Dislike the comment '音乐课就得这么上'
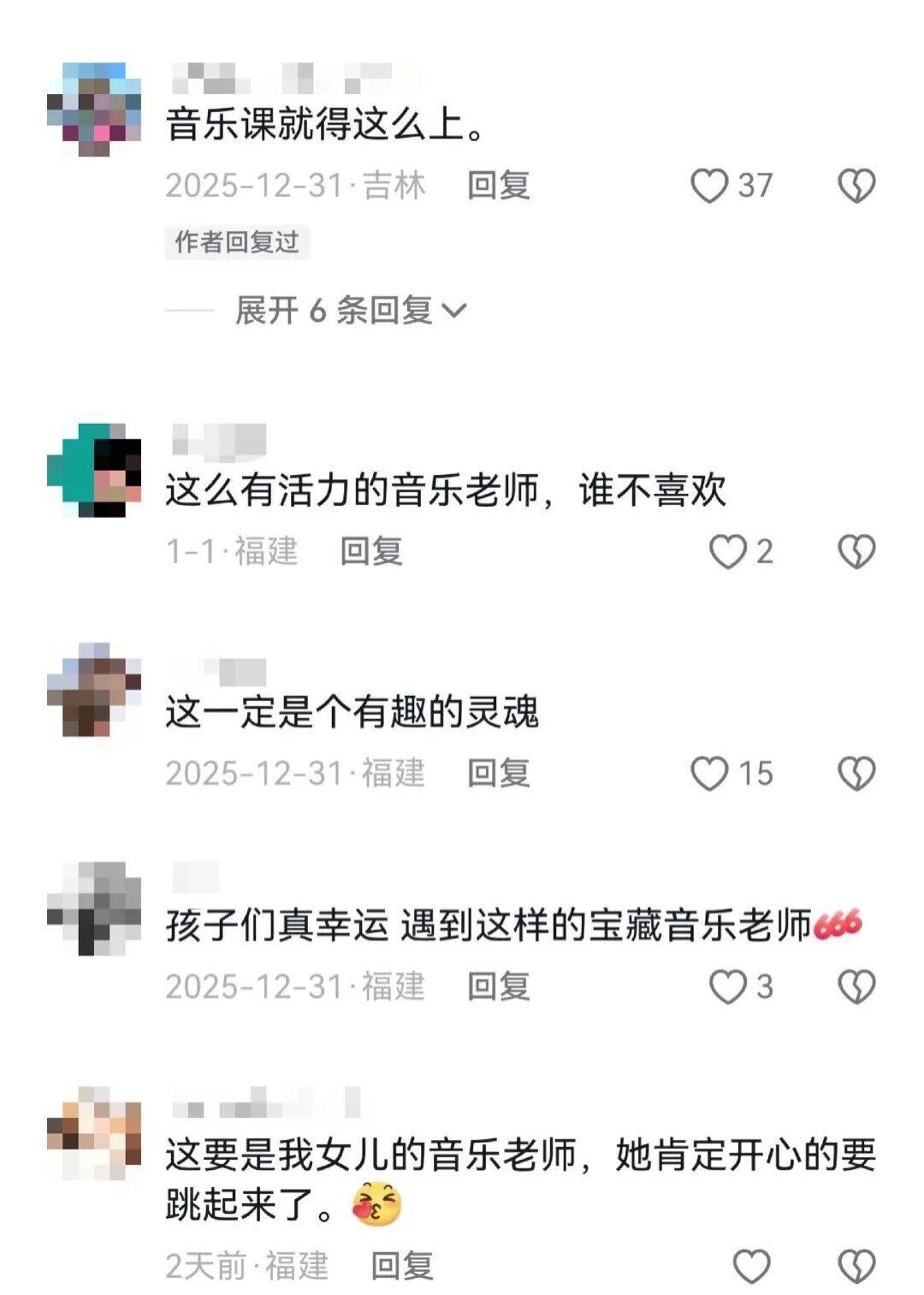The image size is (924, 1295). click(x=856, y=186)
